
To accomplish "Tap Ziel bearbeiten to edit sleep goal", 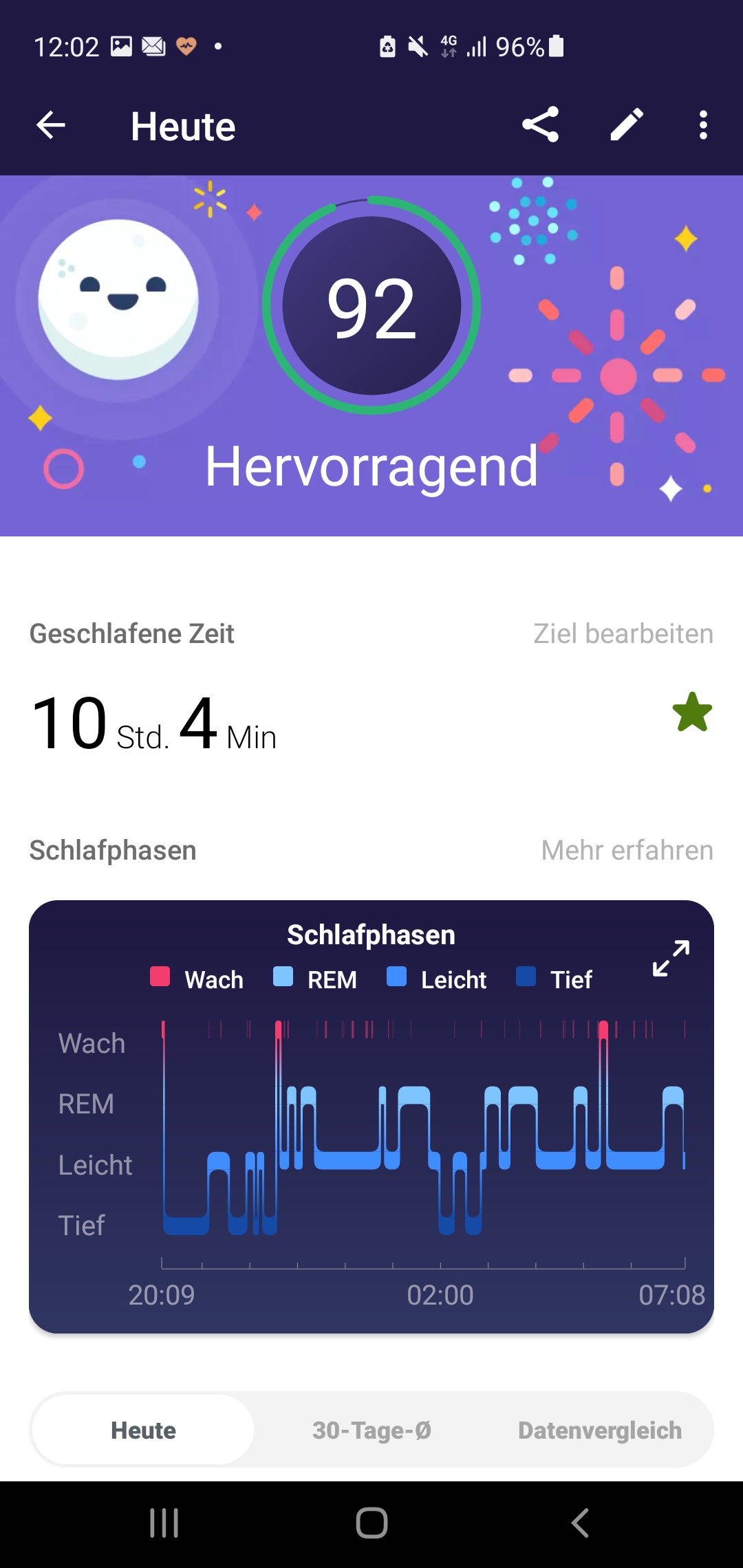I will (x=623, y=633).
